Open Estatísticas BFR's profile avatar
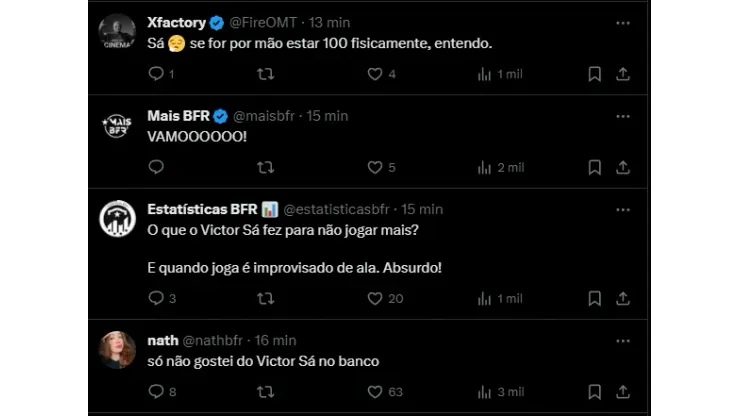Viewport: 740px width, 416px height. [x=118, y=219]
